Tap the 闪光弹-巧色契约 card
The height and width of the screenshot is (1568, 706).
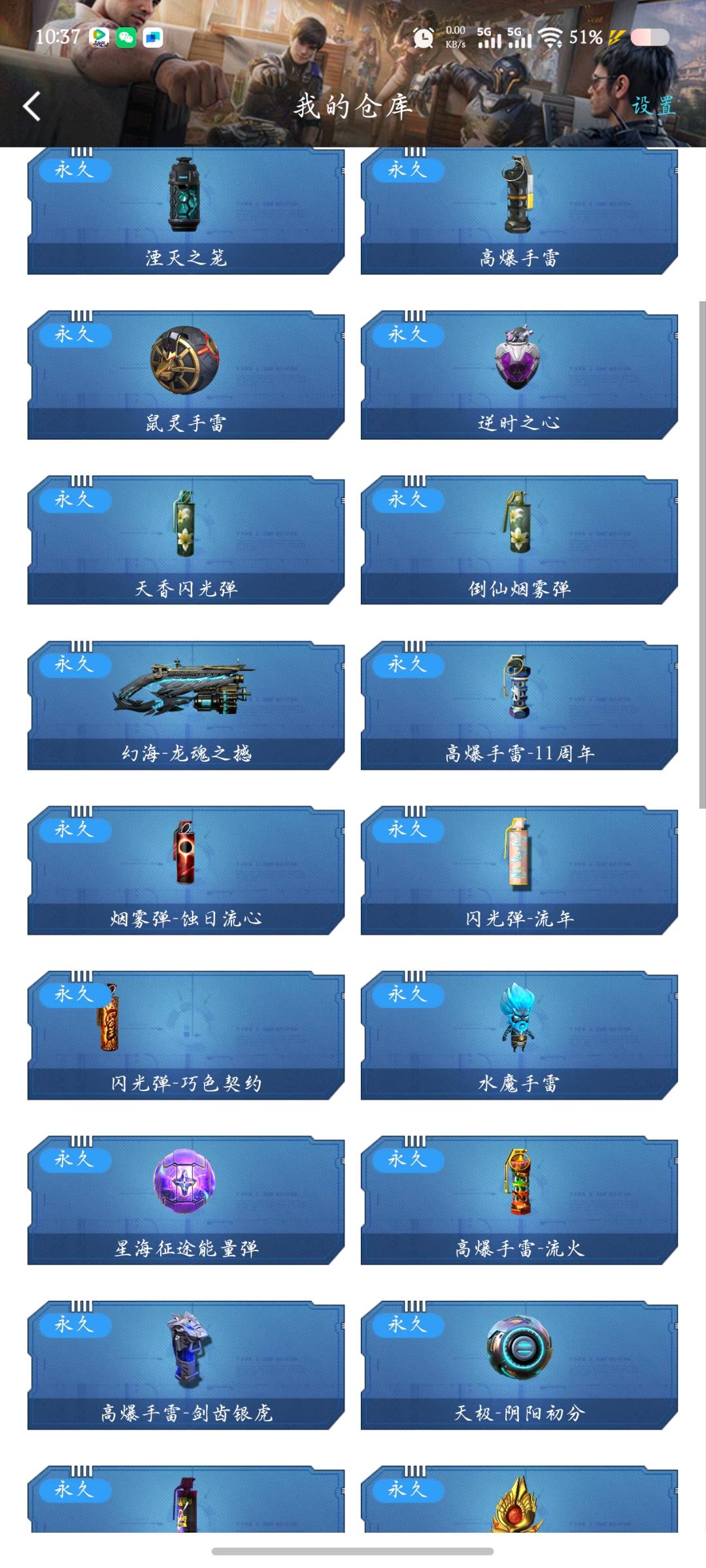(x=186, y=1036)
